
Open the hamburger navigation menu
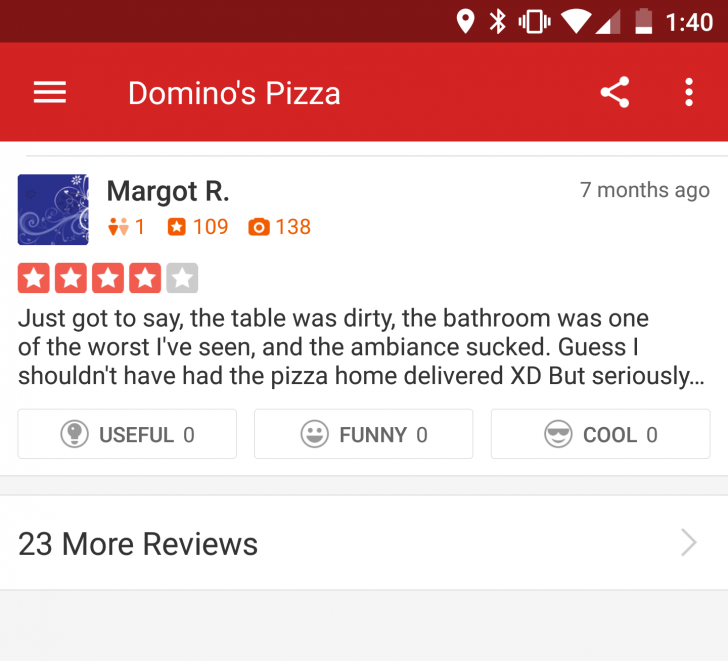[x=49, y=93]
